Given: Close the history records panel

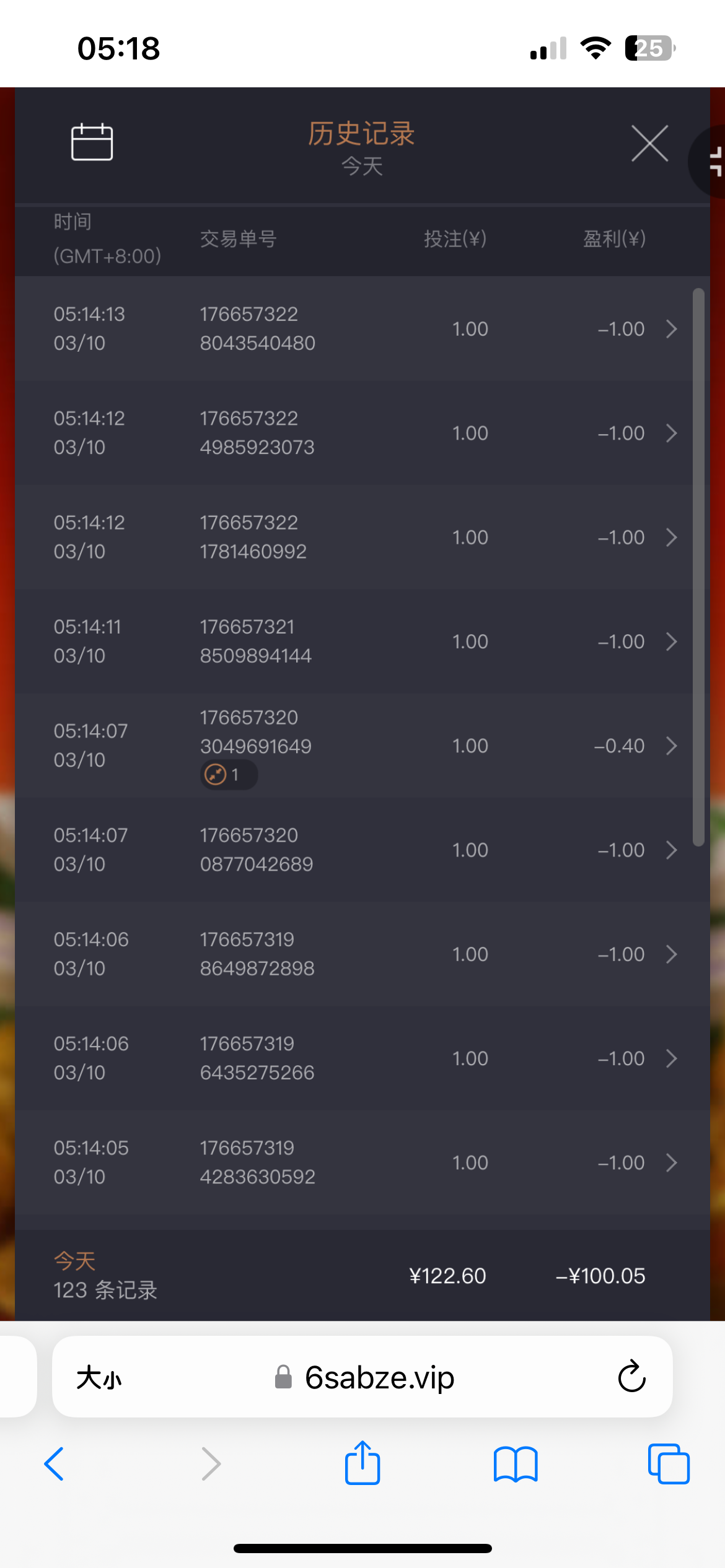Looking at the screenshot, I should pos(649,143).
